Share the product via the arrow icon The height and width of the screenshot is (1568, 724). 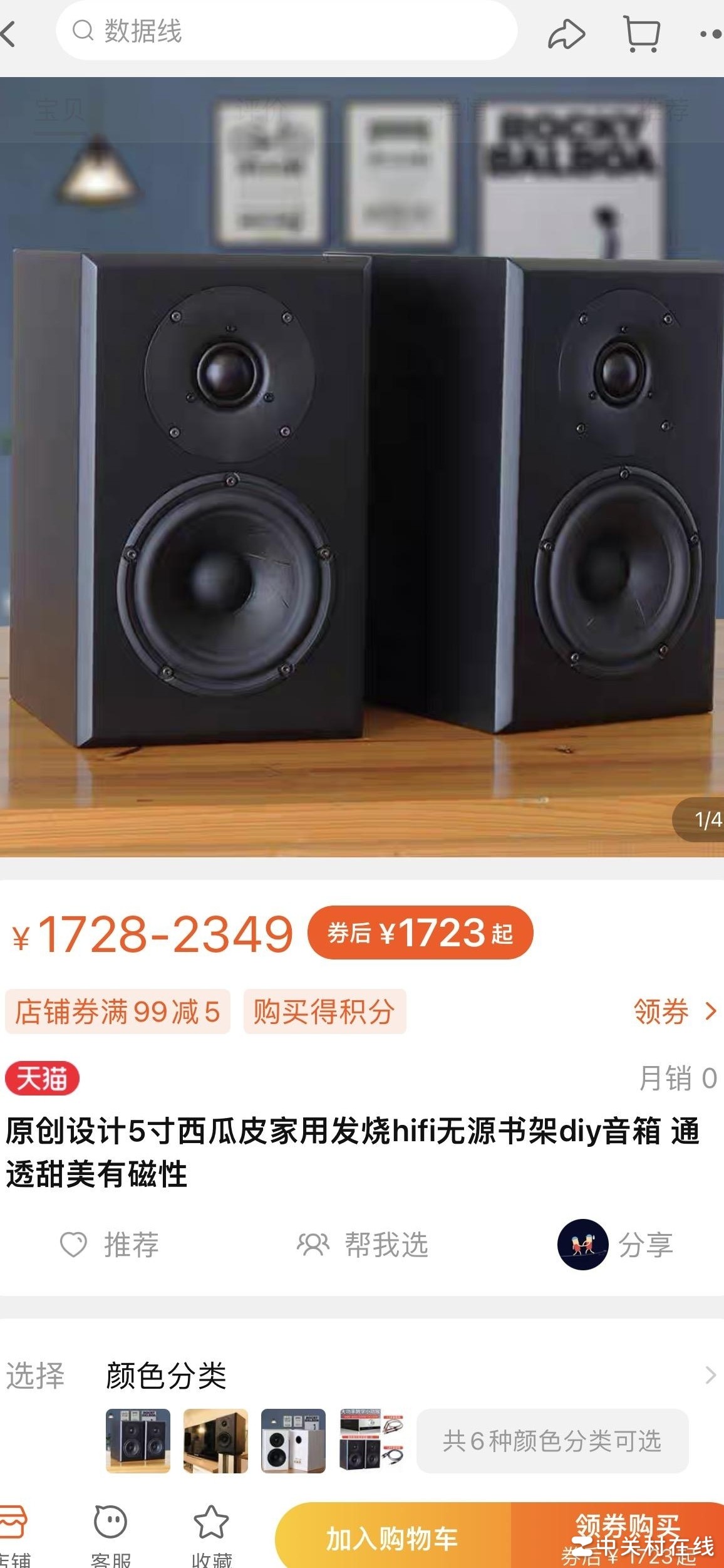click(x=566, y=33)
